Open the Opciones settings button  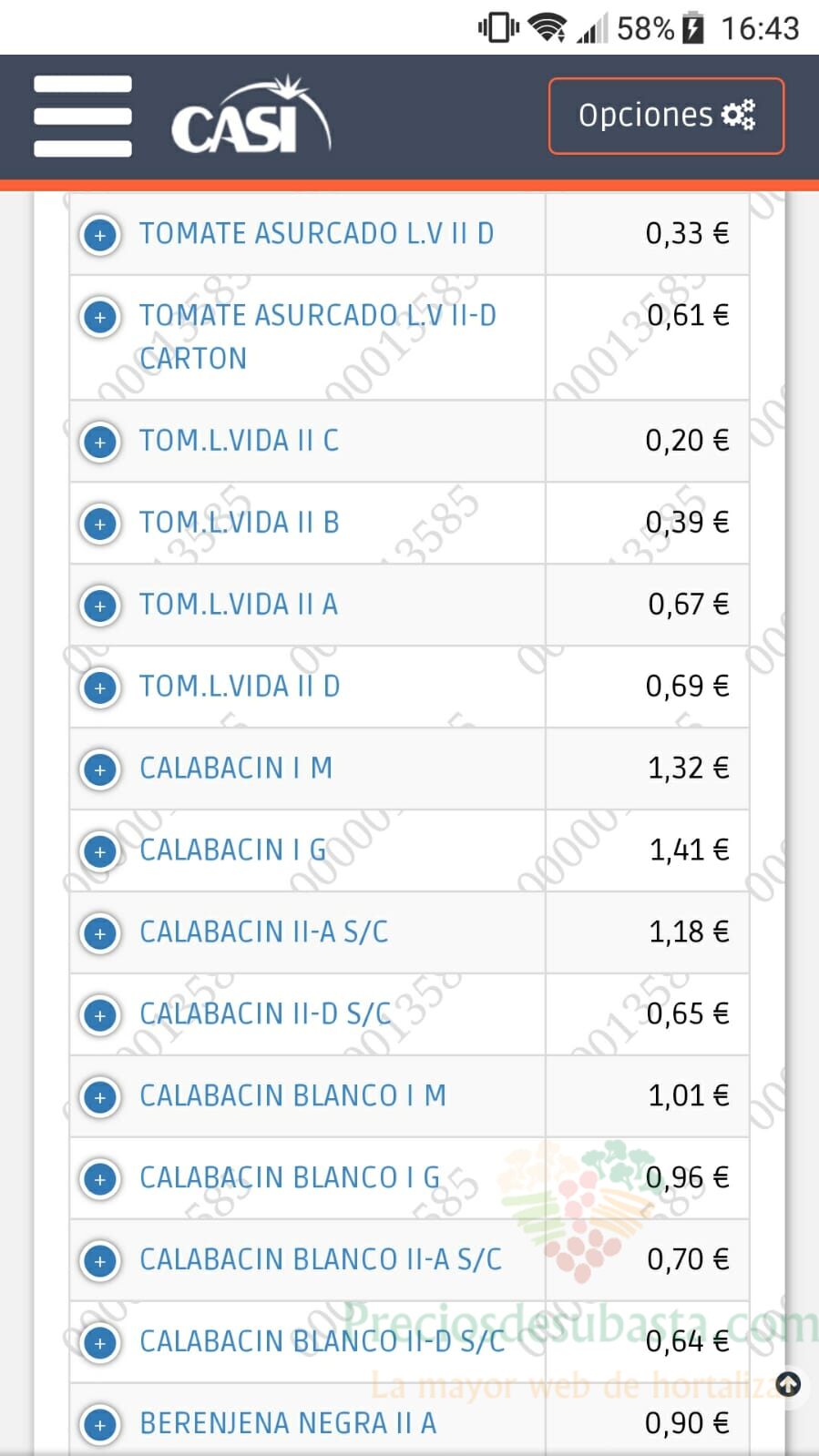(x=666, y=116)
